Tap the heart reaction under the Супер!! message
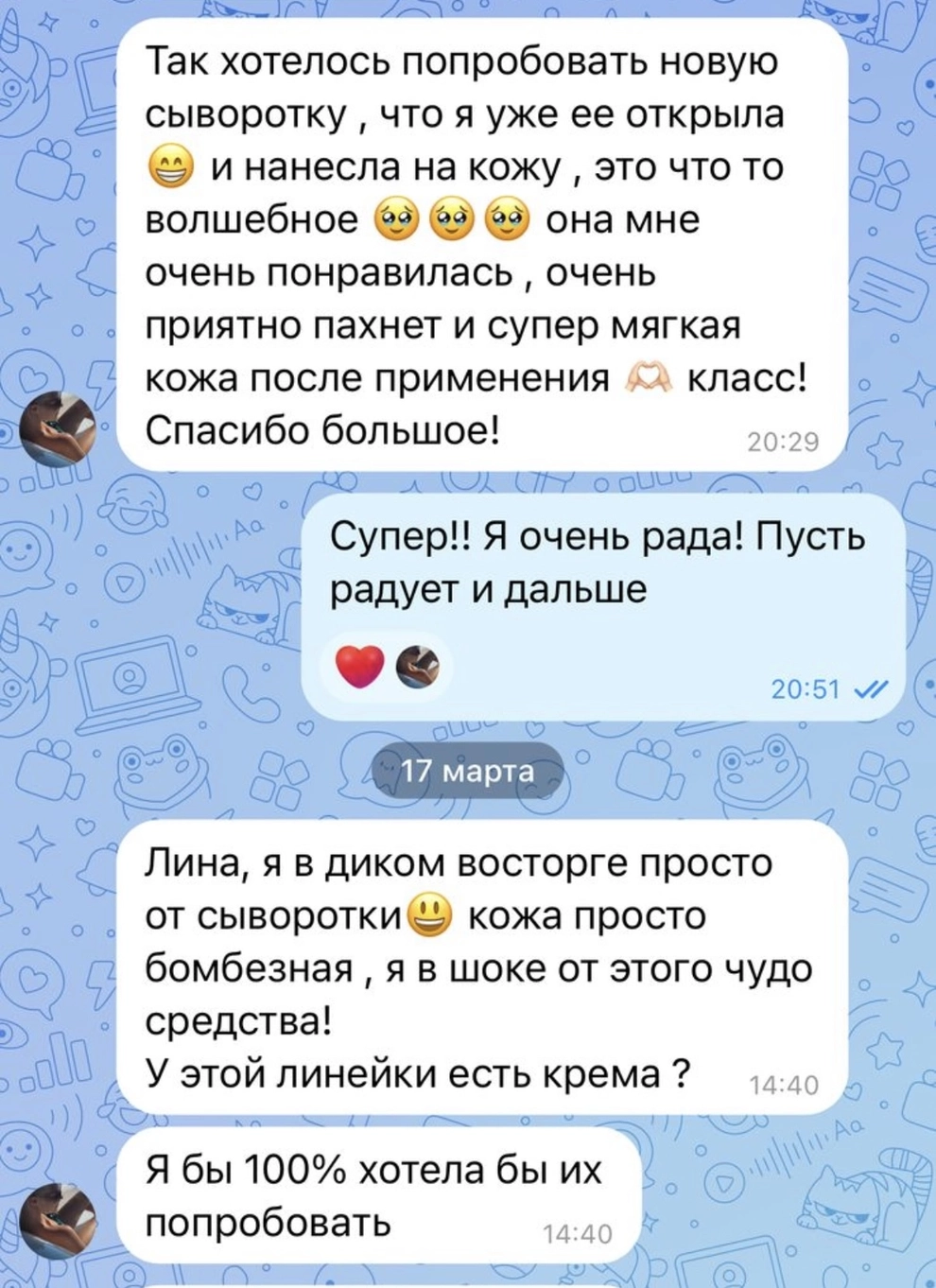The width and height of the screenshot is (936, 1288). [x=360, y=666]
